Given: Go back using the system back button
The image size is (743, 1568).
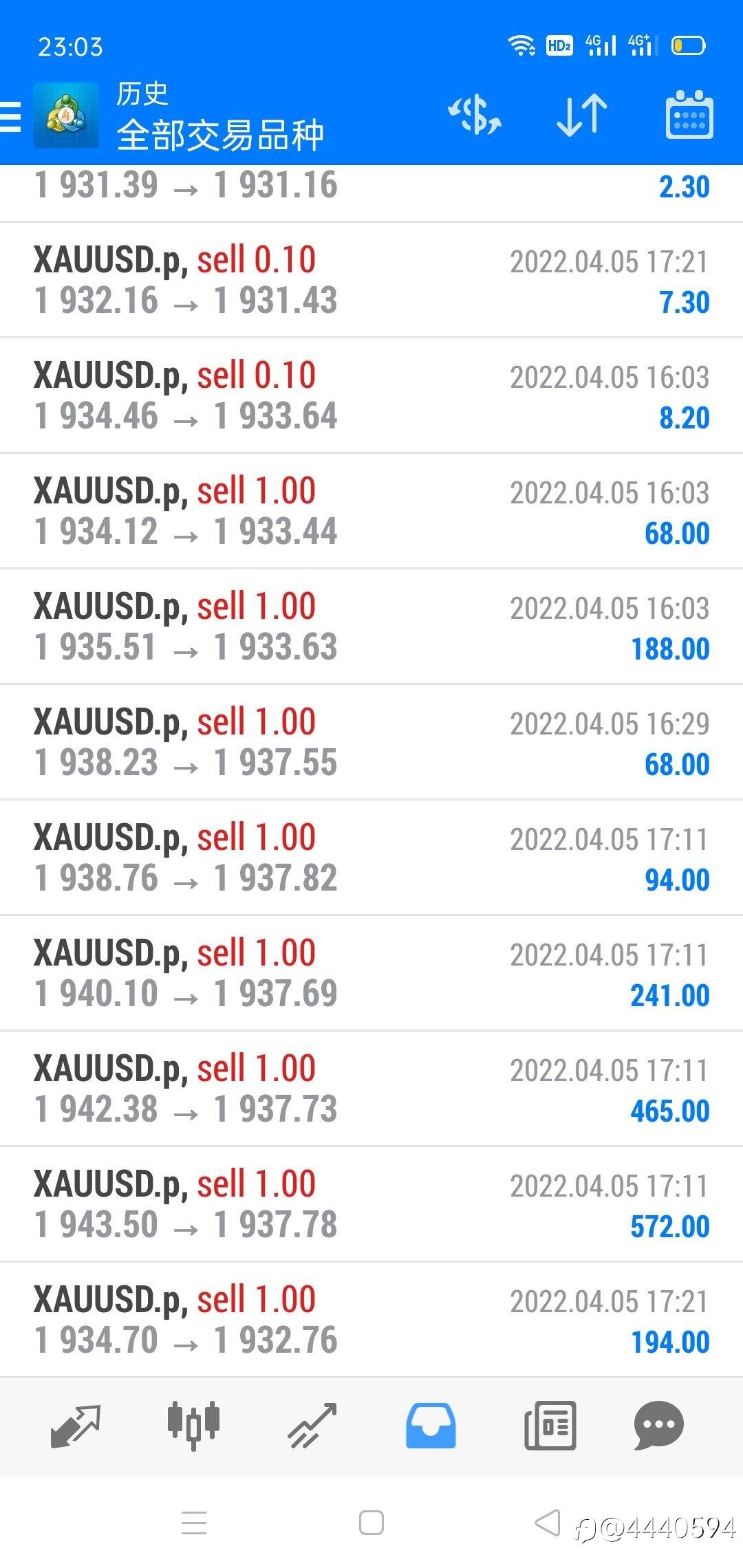Looking at the screenshot, I should (x=548, y=1523).
